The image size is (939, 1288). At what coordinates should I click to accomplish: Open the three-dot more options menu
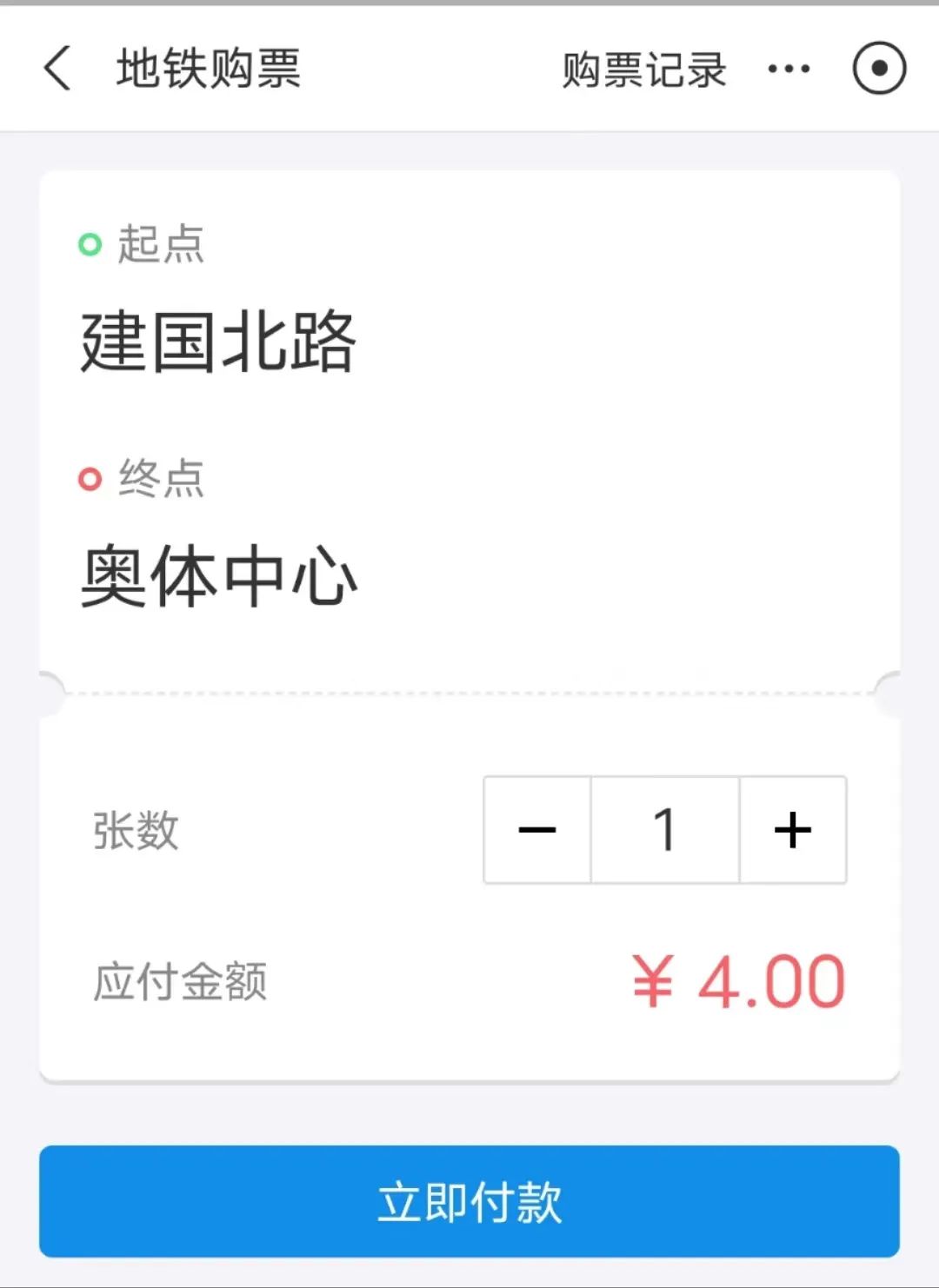coord(789,69)
